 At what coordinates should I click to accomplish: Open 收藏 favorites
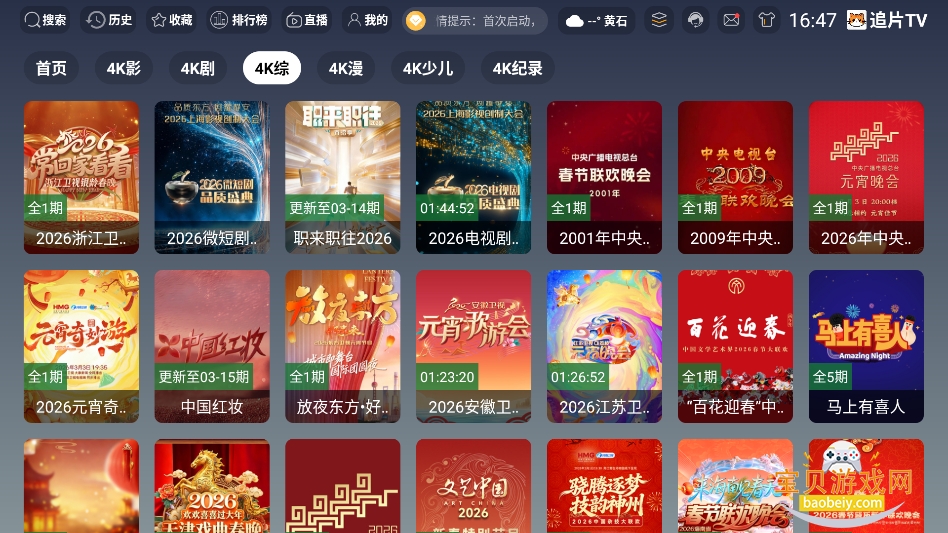click(x=171, y=20)
